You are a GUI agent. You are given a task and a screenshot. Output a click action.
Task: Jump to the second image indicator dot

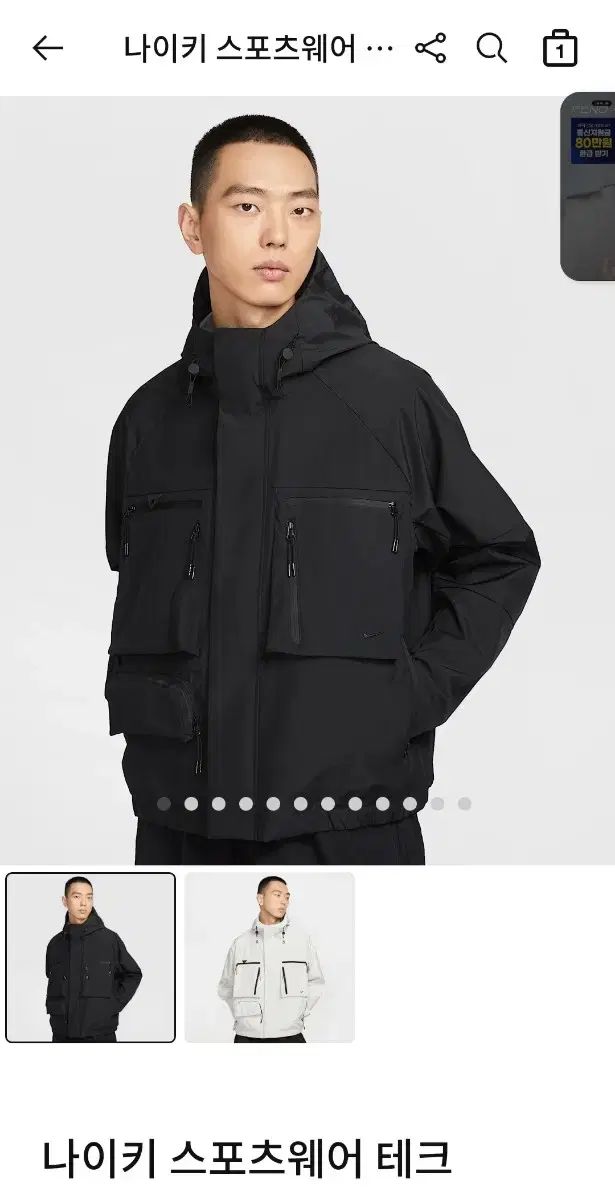pyautogui.click(x=191, y=803)
